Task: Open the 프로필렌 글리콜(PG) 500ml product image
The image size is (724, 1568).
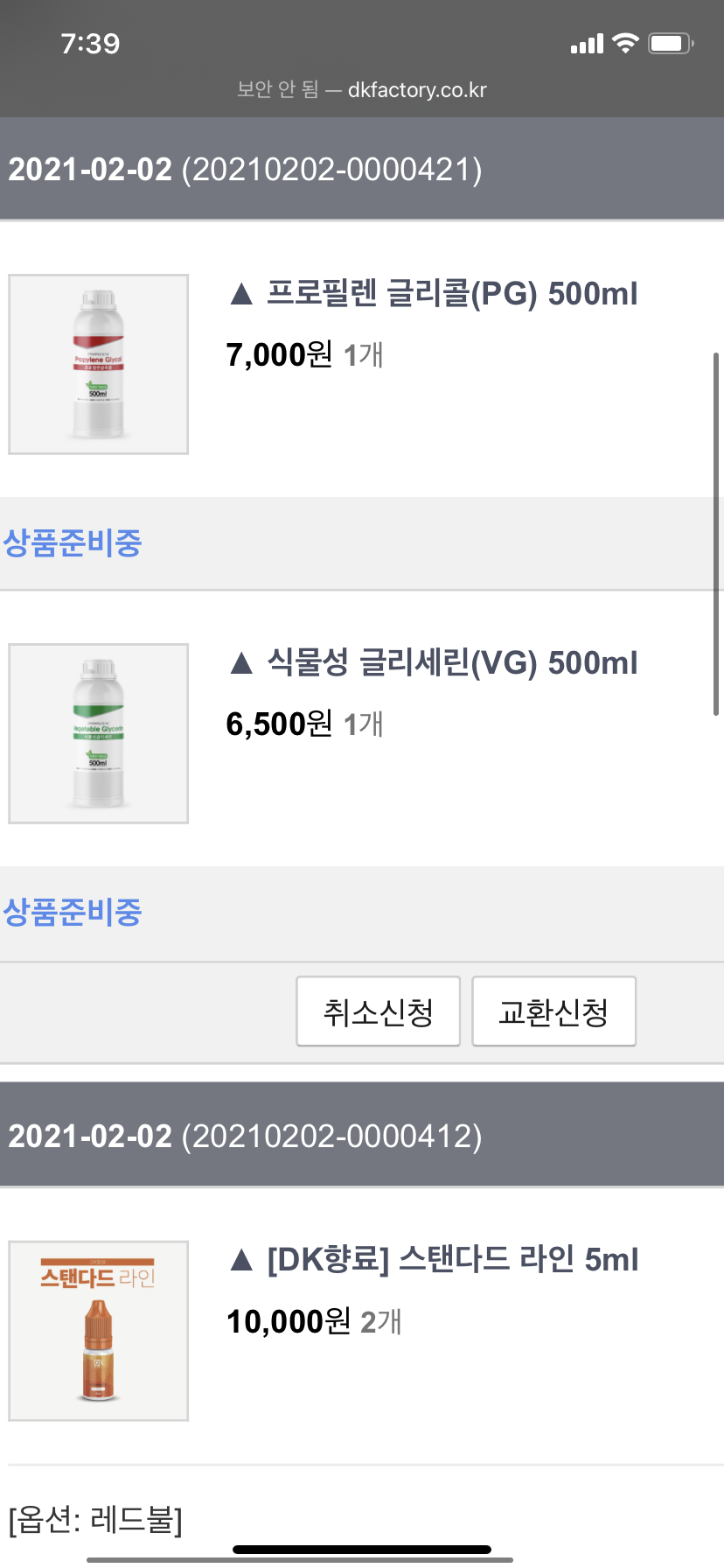Action: tap(98, 364)
